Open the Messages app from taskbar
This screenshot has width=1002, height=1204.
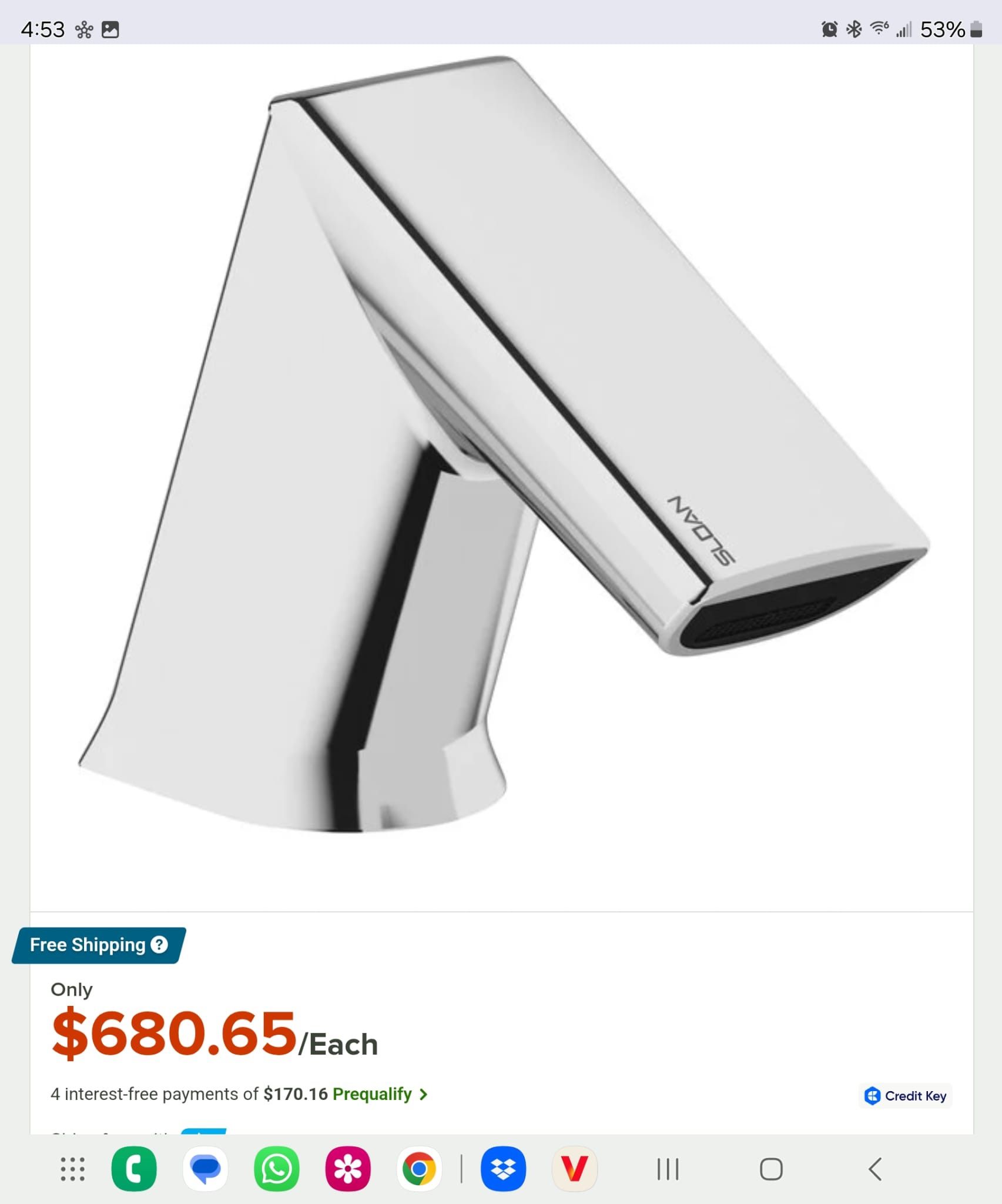pyautogui.click(x=205, y=1169)
